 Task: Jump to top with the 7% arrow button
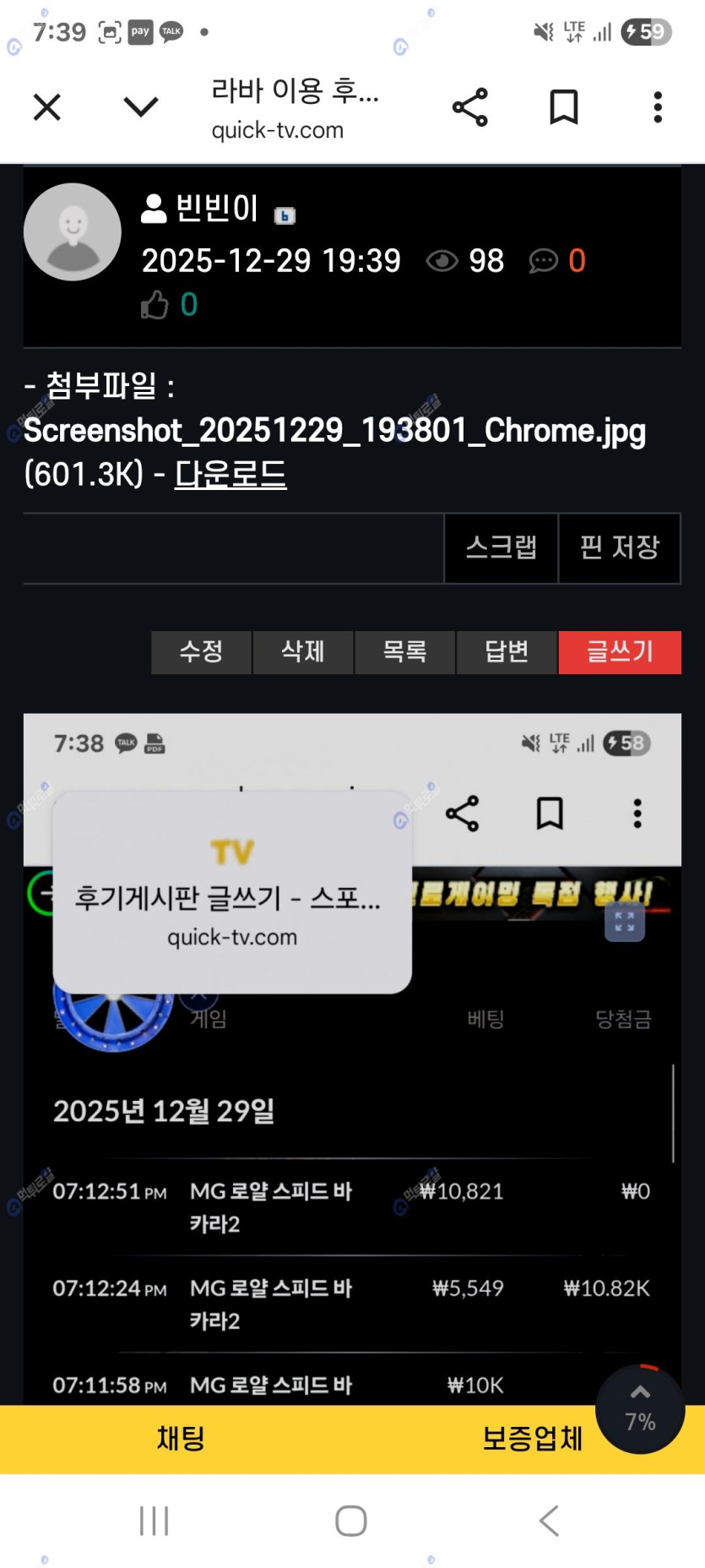[640, 1408]
